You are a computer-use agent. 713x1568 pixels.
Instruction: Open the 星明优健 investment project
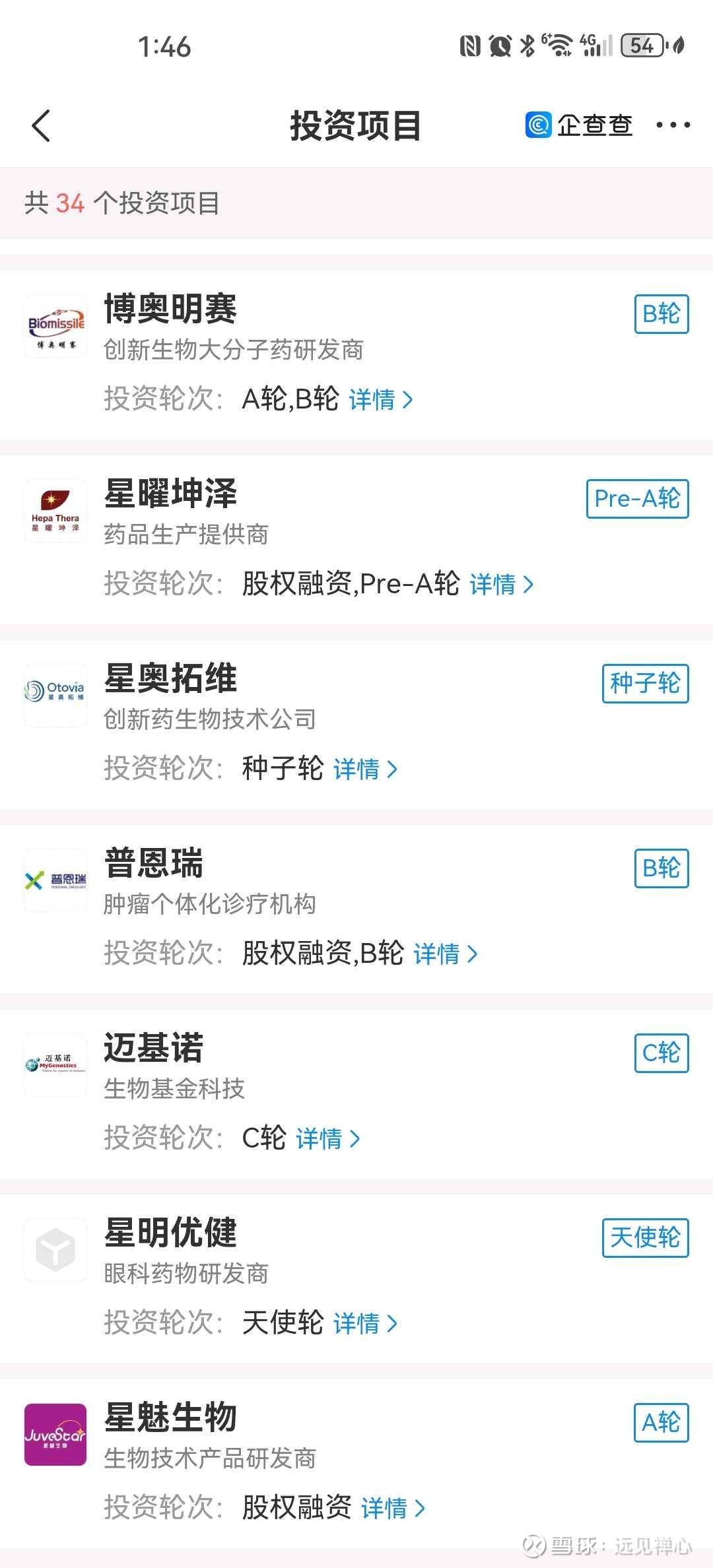[356, 1278]
